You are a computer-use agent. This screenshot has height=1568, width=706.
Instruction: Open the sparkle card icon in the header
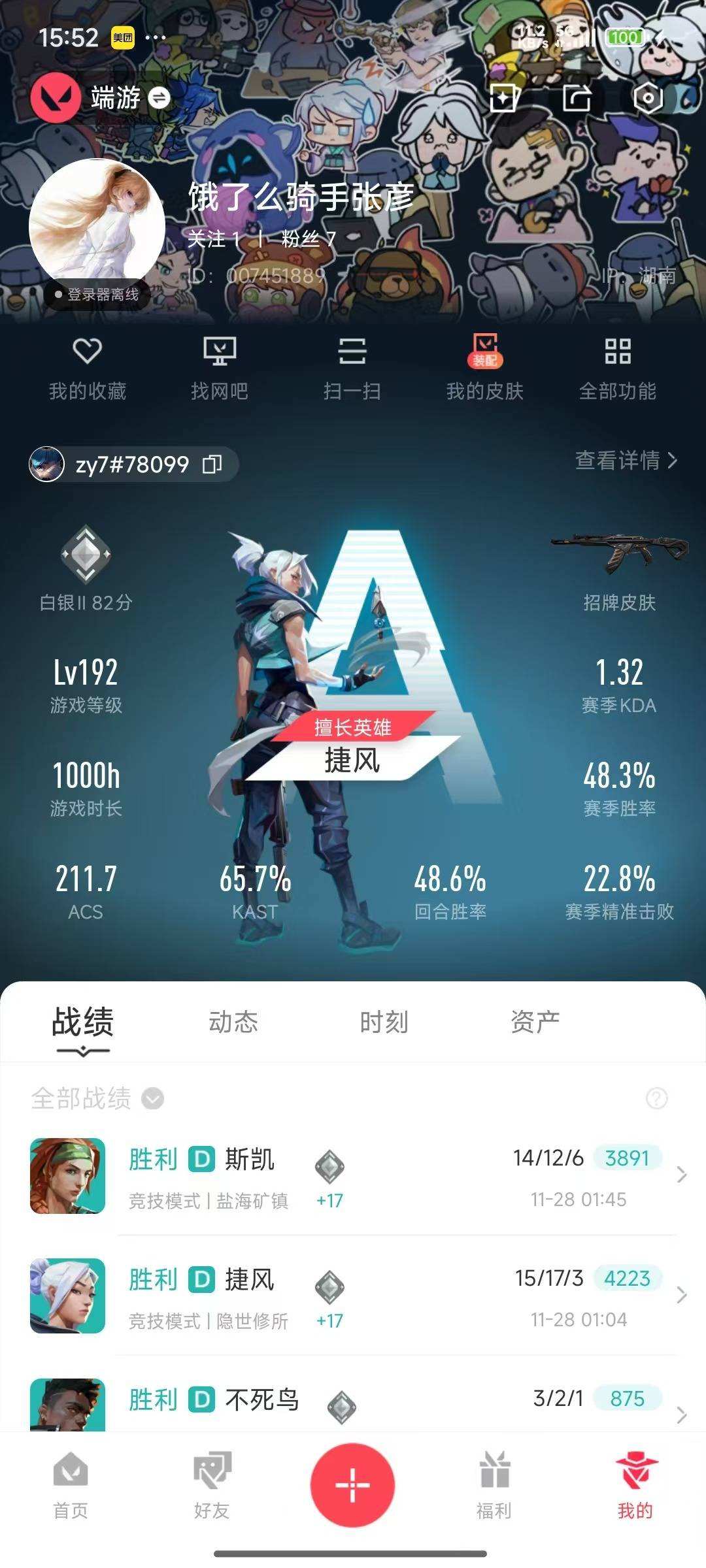point(504,98)
